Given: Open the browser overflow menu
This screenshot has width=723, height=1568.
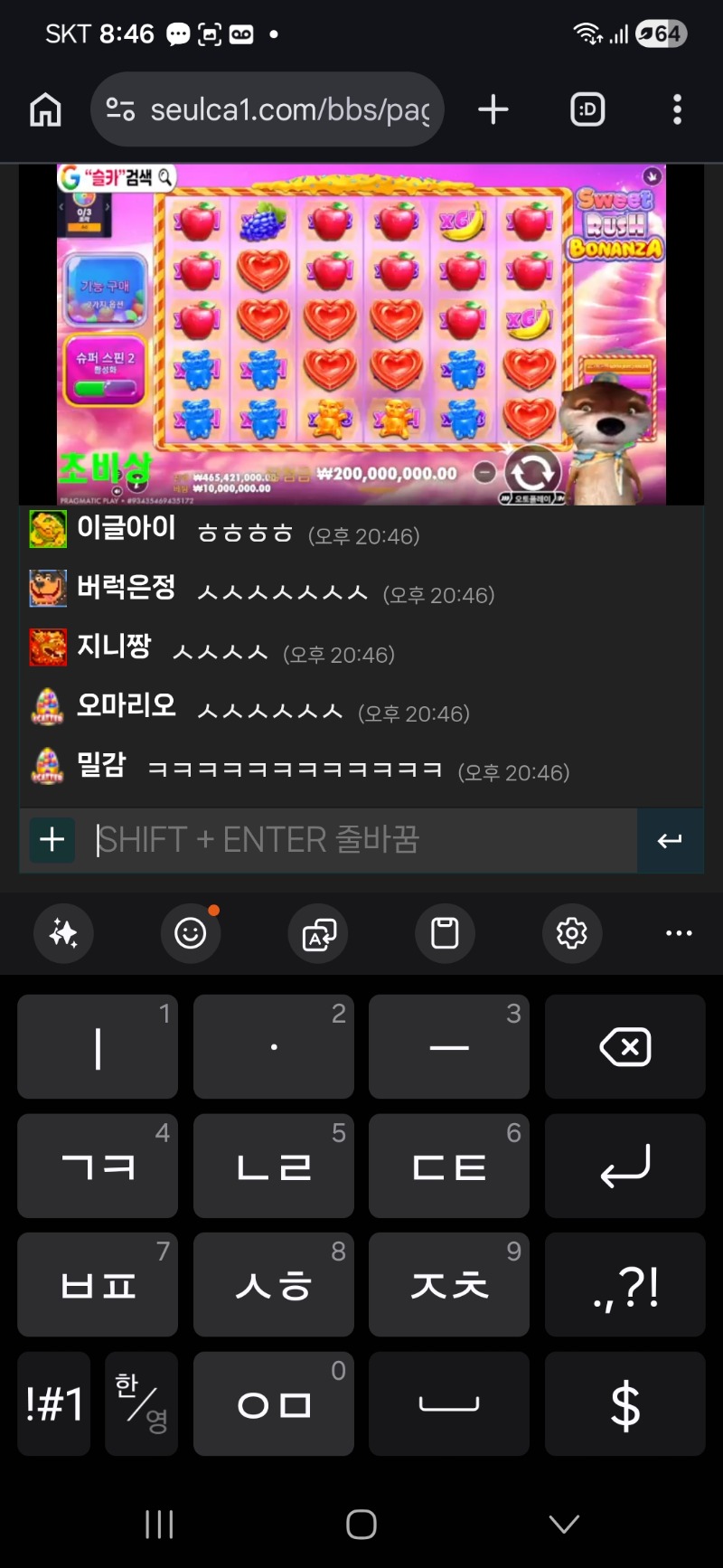Looking at the screenshot, I should [x=677, y=110].
